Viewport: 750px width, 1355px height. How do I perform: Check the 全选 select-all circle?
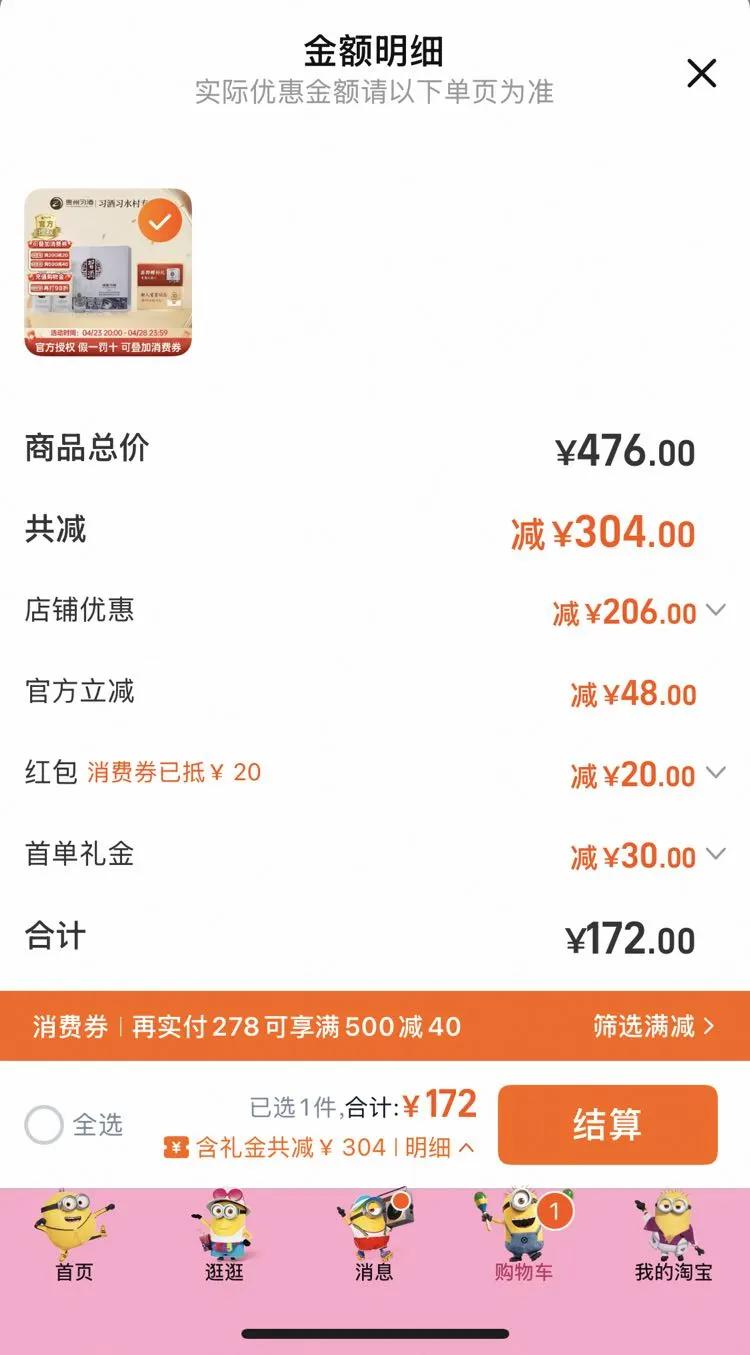tap(44, 1125)
